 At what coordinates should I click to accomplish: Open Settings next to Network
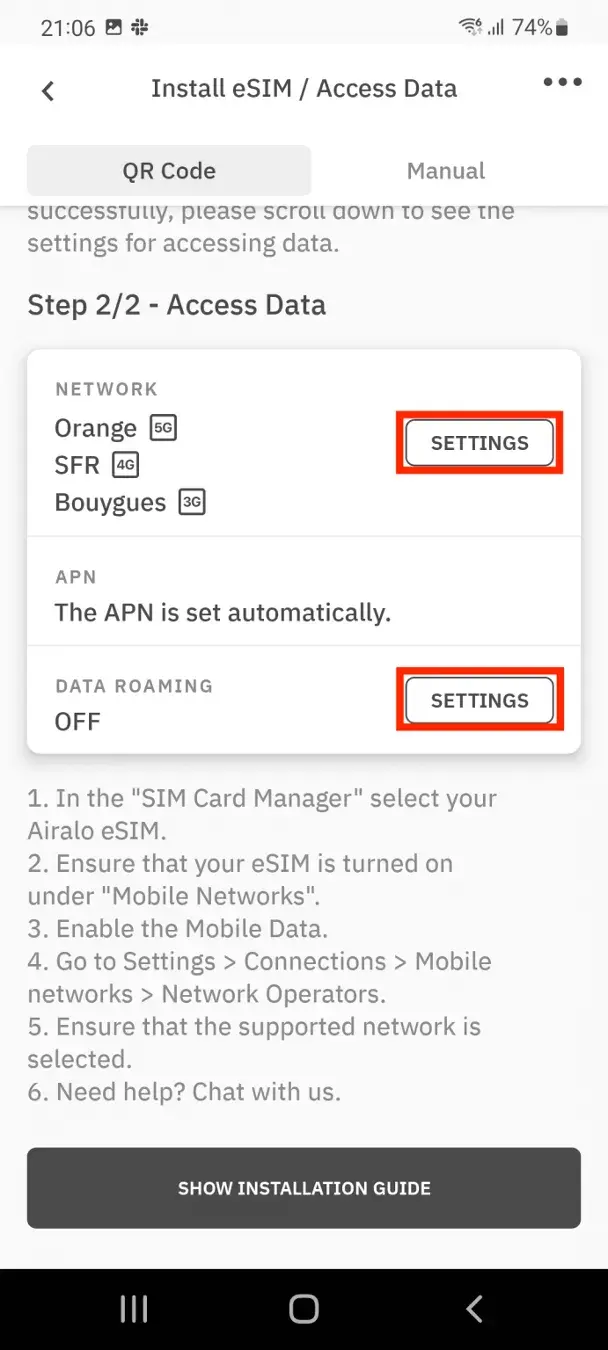pos(479,443)
